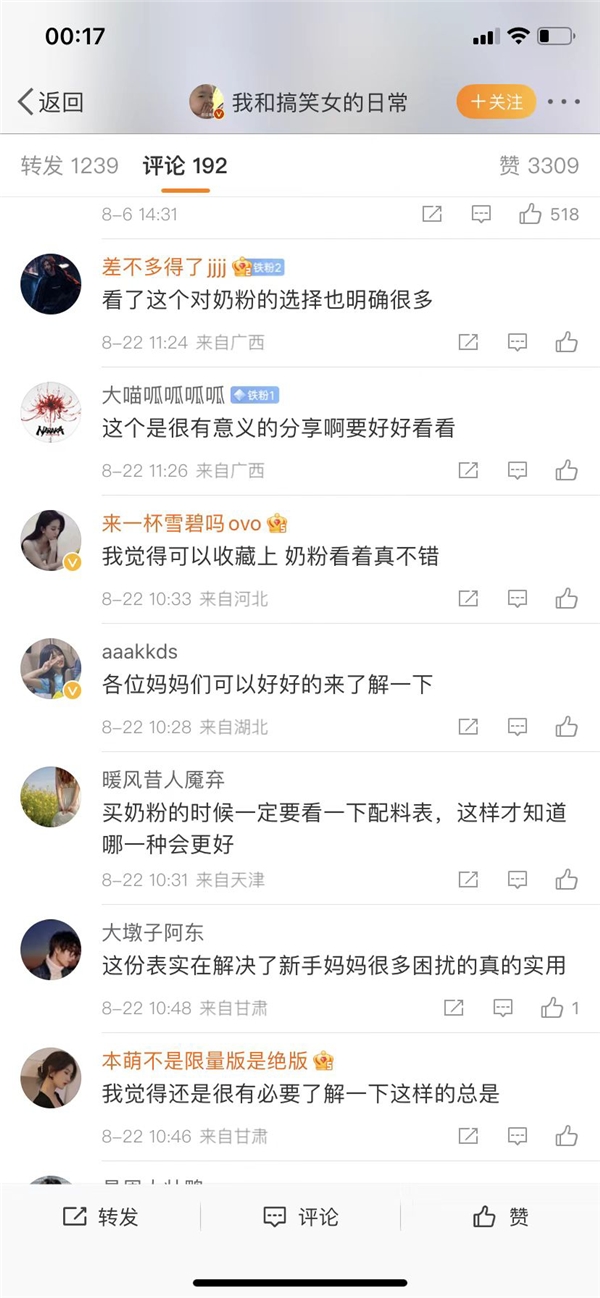
Task: Switch to the 转发 1239 tab
Action: coord(70,166)
